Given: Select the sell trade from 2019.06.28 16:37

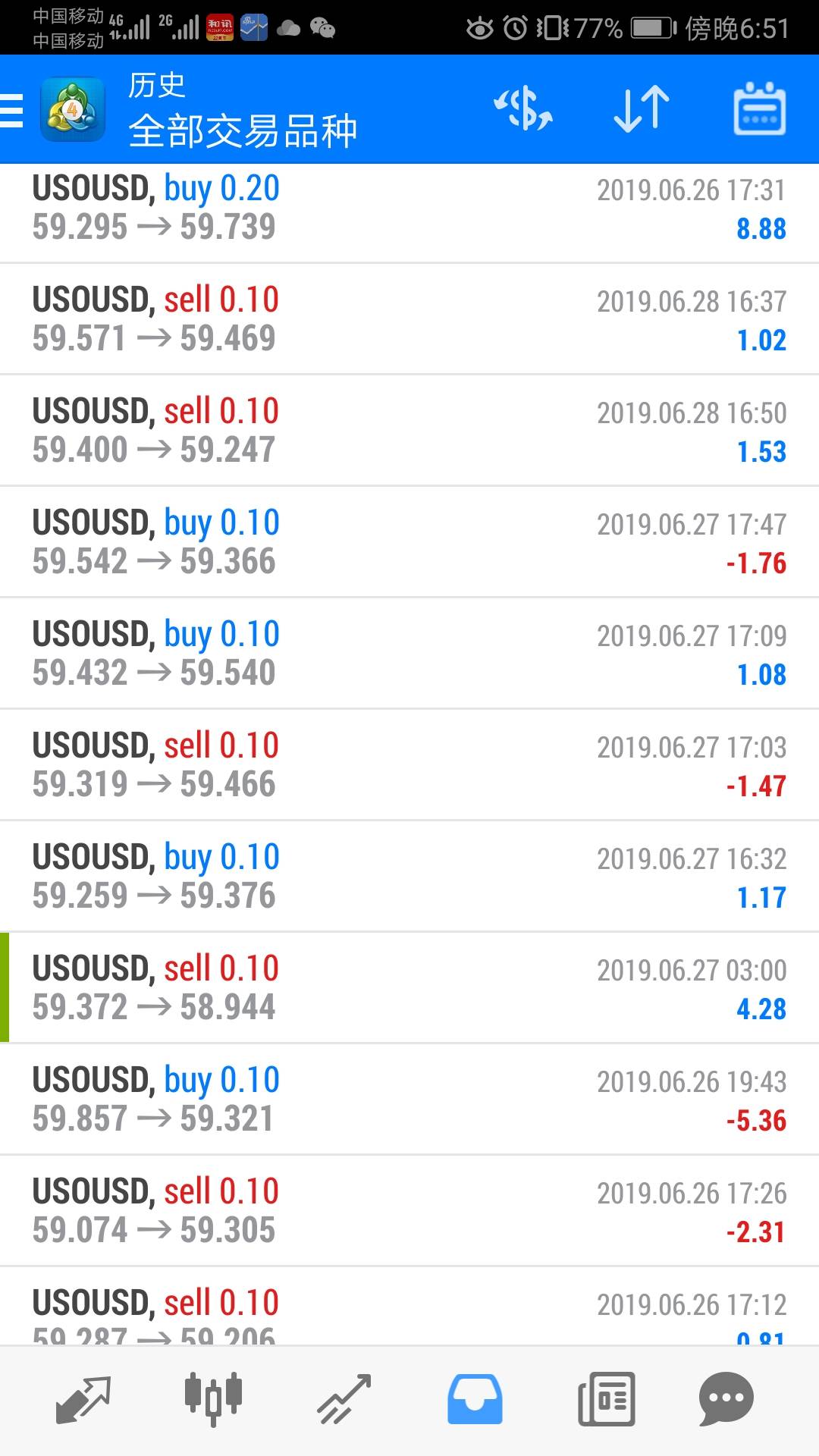Looking at the screenshot, I should 409,319.
